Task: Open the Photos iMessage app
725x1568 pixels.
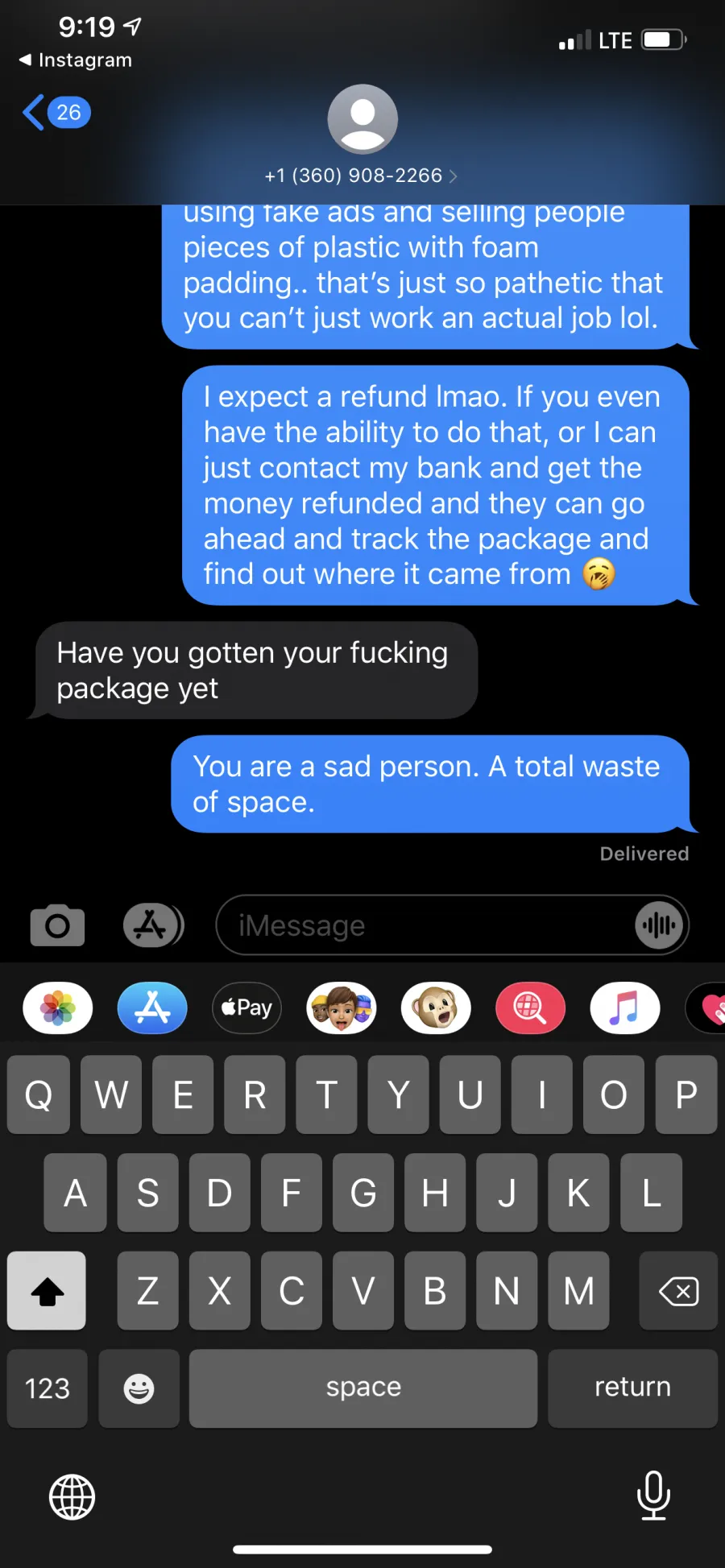Action: [58, 1007]
